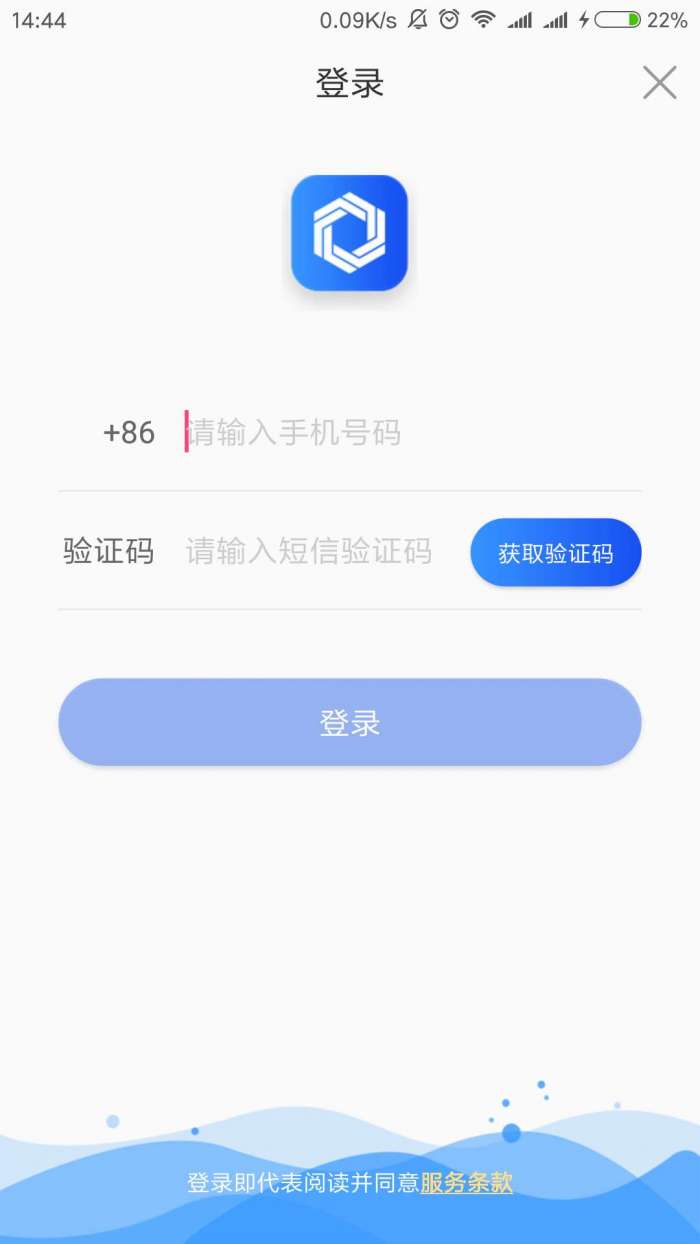Viewport: 700px width, 1244px height.
Task: Close the login screen
Action: point(659,83)
